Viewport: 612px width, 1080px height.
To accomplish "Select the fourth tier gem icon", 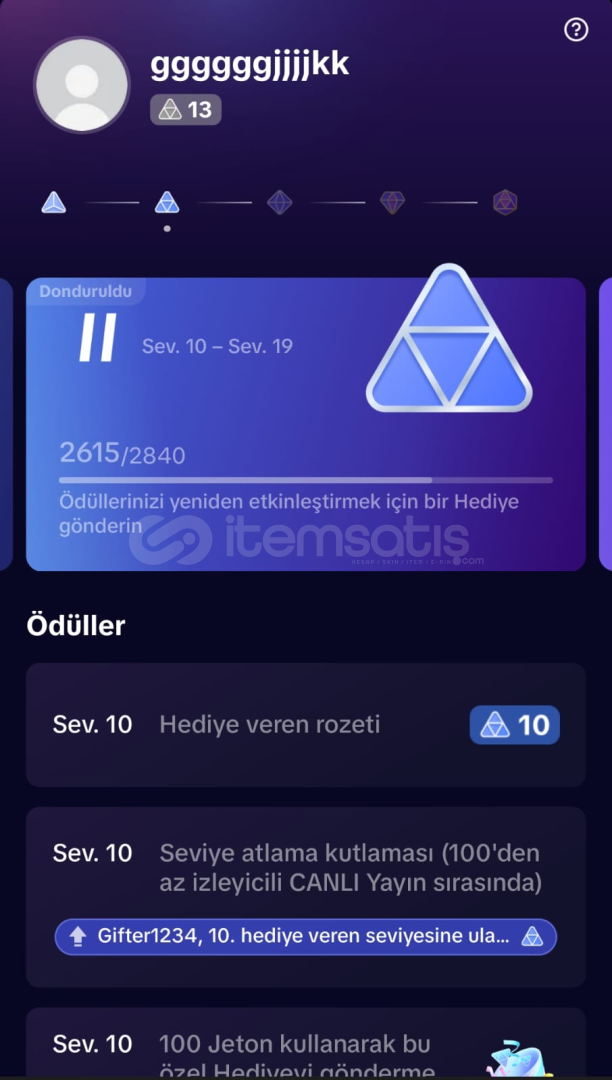I will pyautogui.click(x=392, y=202).
